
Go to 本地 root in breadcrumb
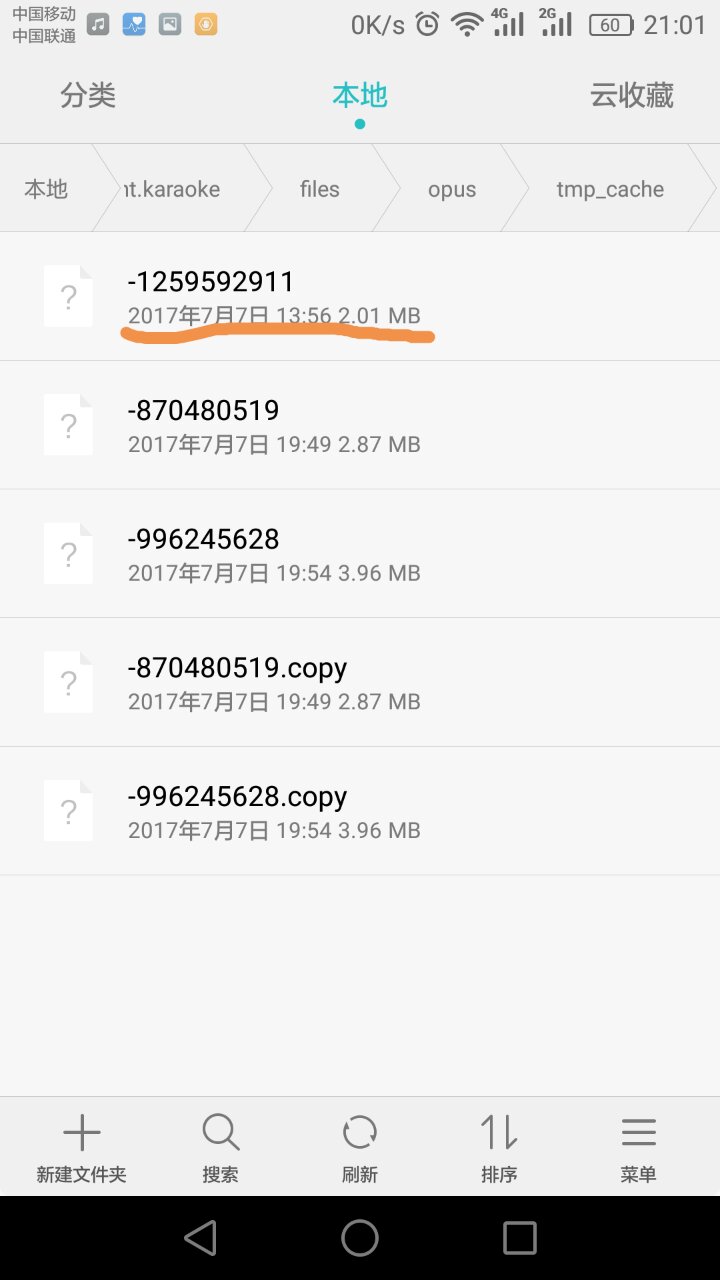point(46,189)
